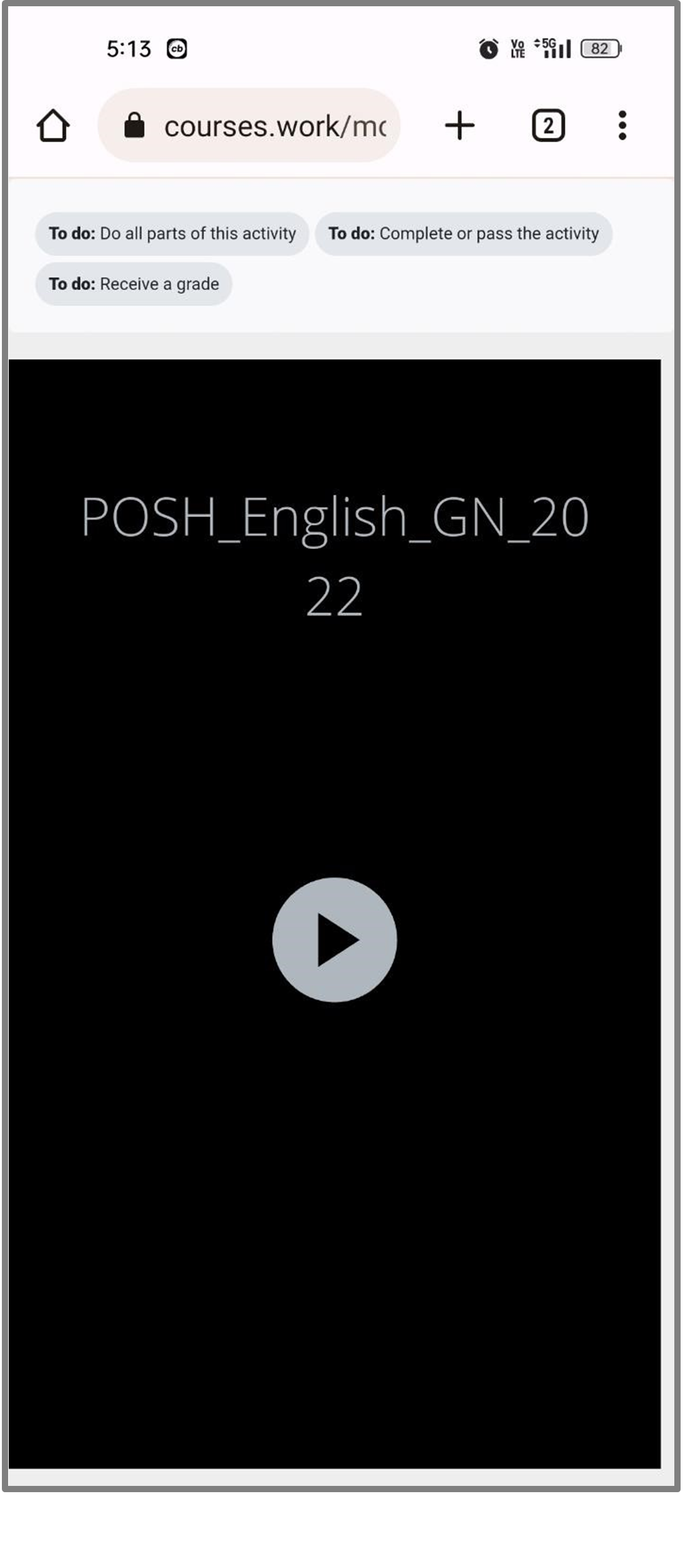690x1568 pixels.
Task: Play the POSH_English_GN_2022 video
Action: pos(334,939)
